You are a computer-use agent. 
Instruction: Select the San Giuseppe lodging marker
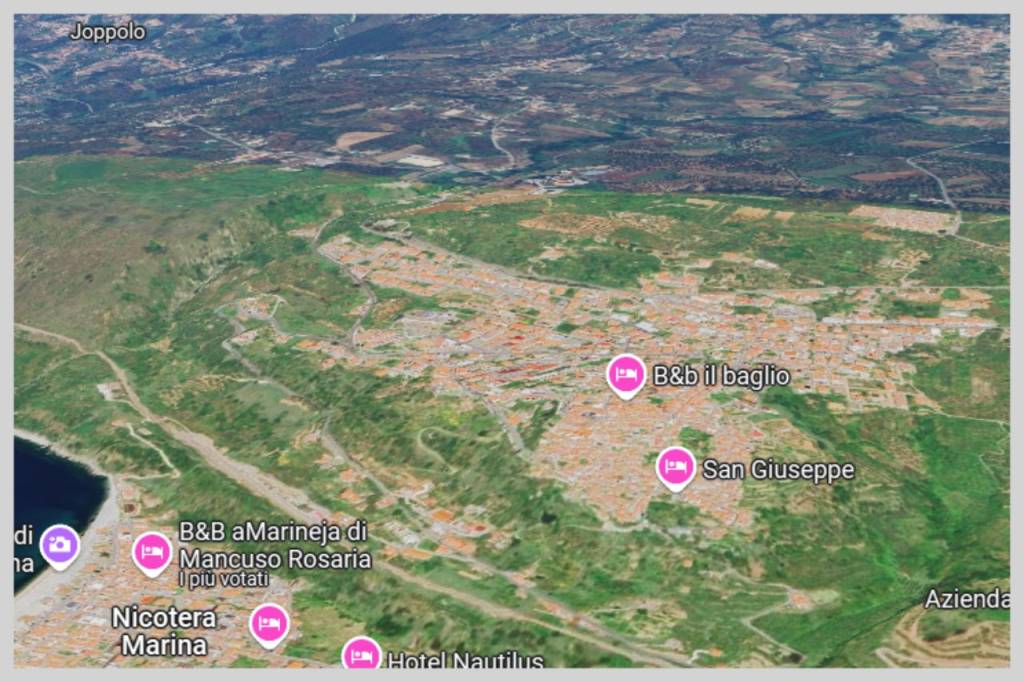tap(676, 467)
